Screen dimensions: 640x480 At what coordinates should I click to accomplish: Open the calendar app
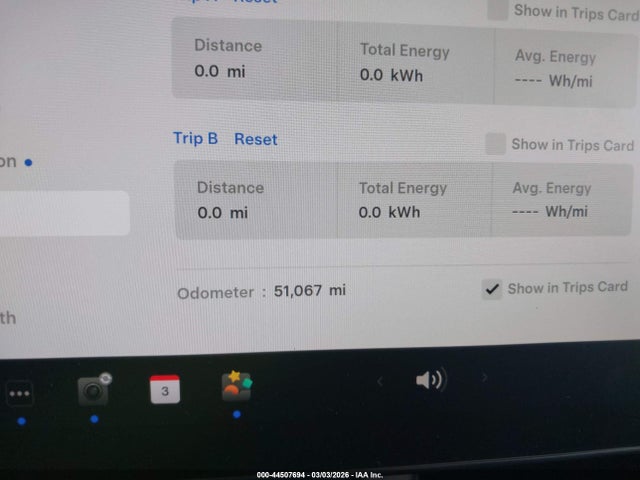click(164, 389)
